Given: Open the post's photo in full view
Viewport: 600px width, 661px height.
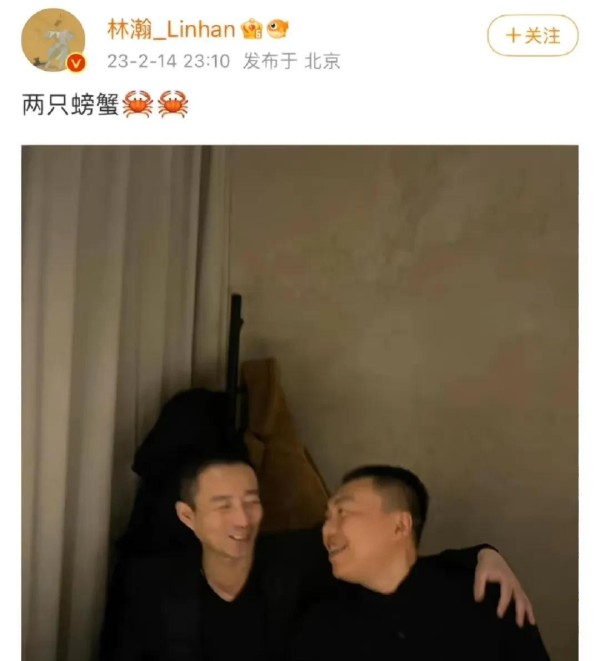Looking at the screenshot, I should [x=300, y=402].
